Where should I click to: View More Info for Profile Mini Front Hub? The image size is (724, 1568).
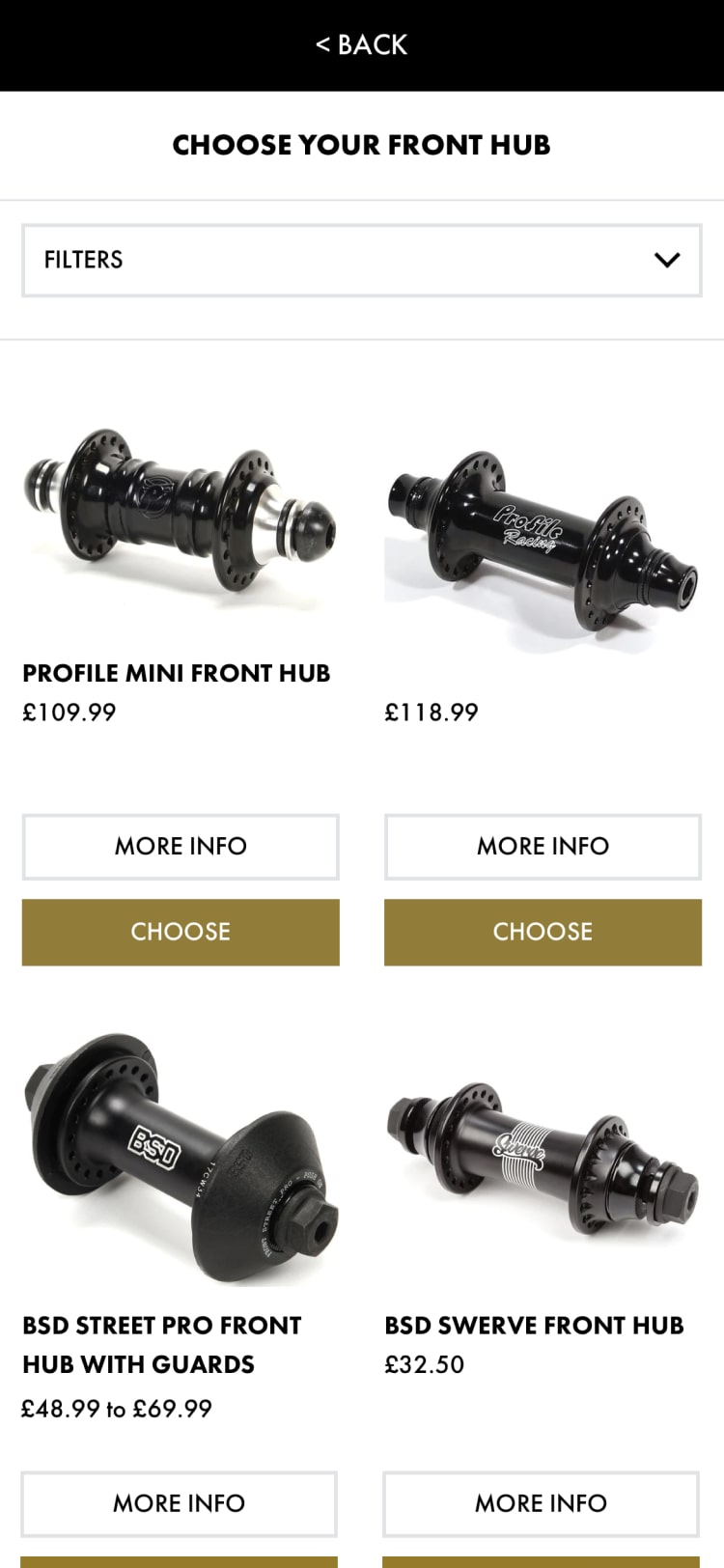181,846
